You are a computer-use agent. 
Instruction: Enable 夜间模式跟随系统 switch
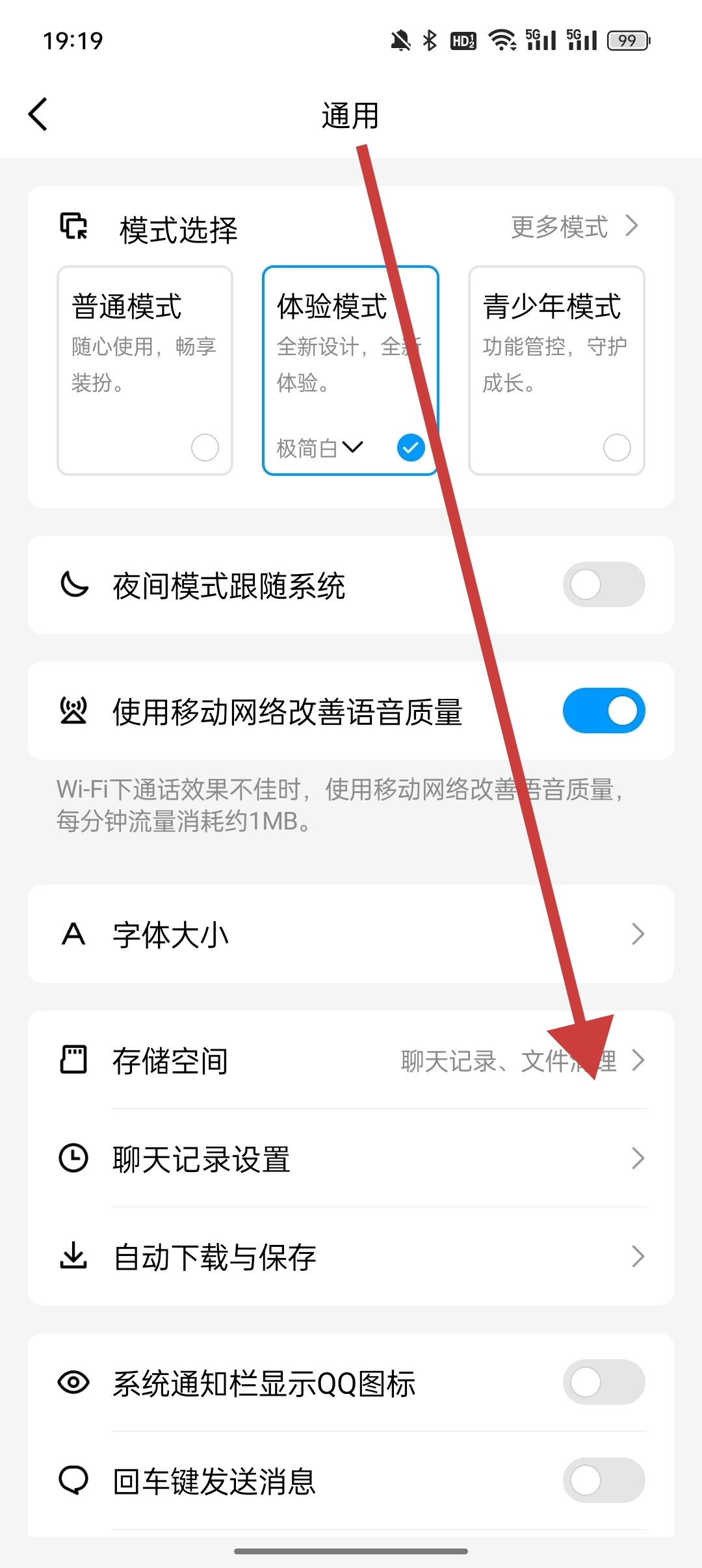point(603,584)
